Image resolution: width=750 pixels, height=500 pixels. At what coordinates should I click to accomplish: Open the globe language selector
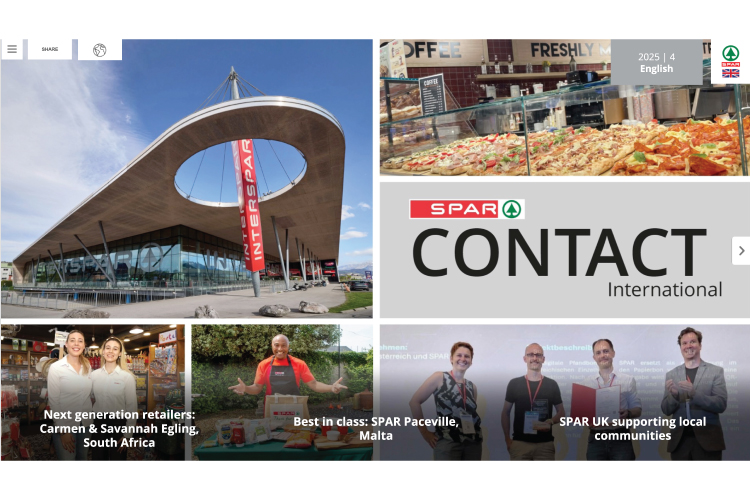click(x=99, y=49)
